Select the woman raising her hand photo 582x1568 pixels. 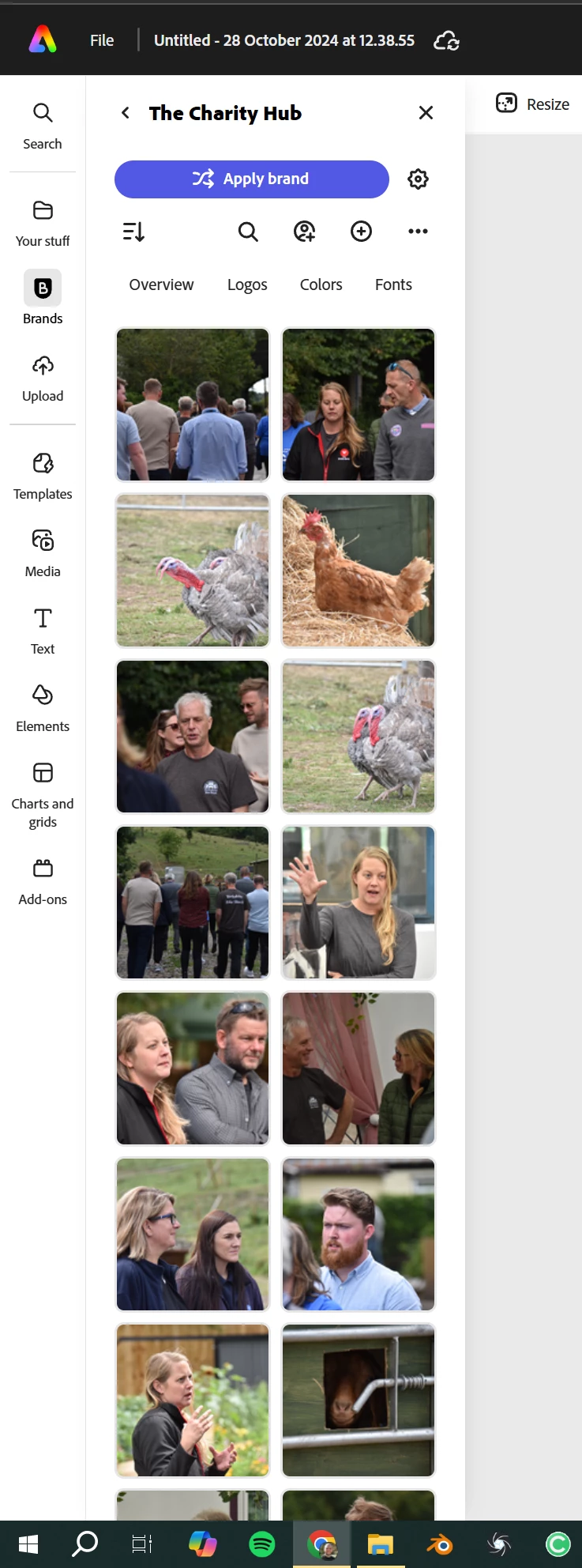pyautogui.click(x=359, y=903)
